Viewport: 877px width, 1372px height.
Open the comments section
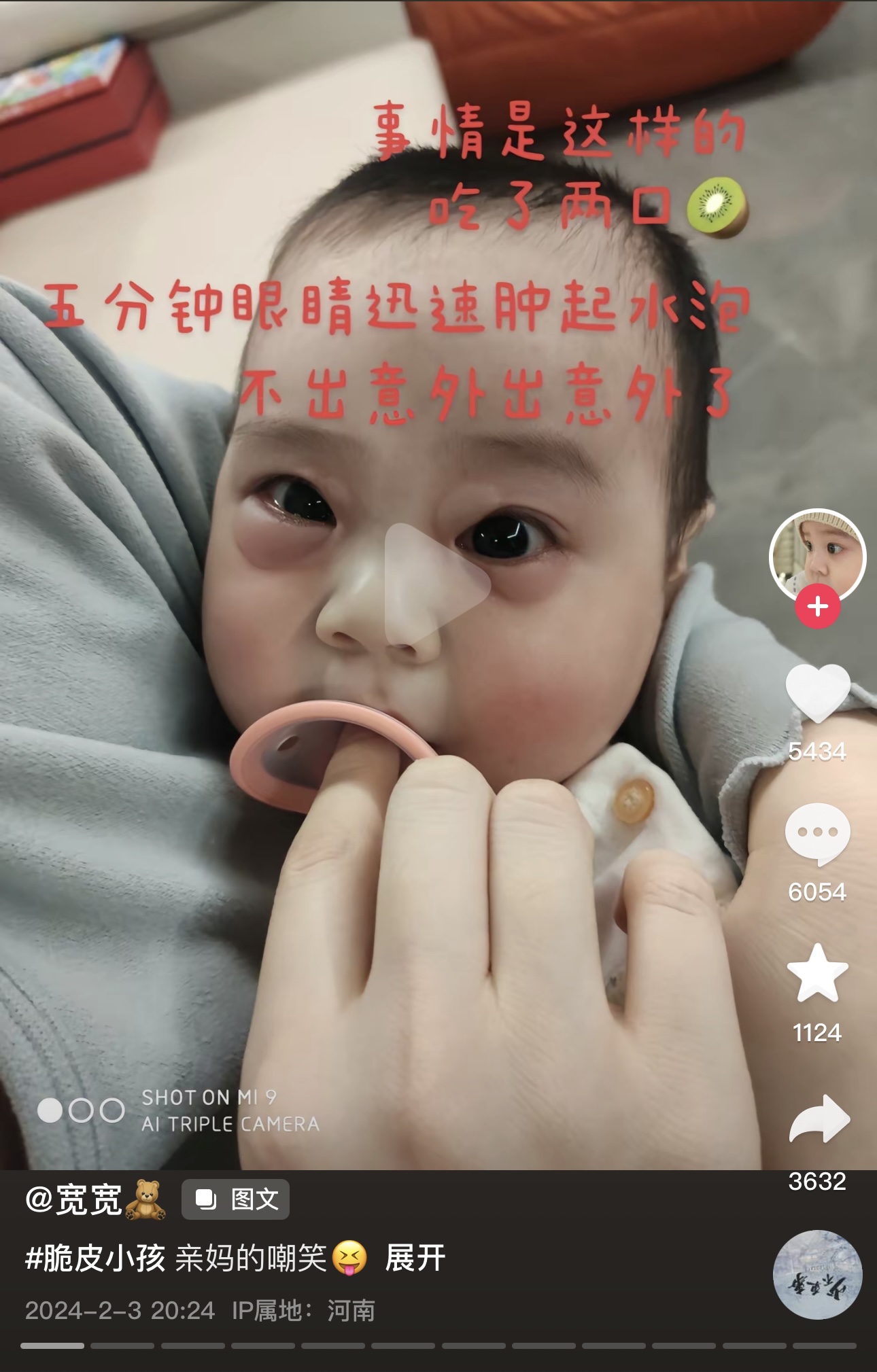[x=817, y=833]
